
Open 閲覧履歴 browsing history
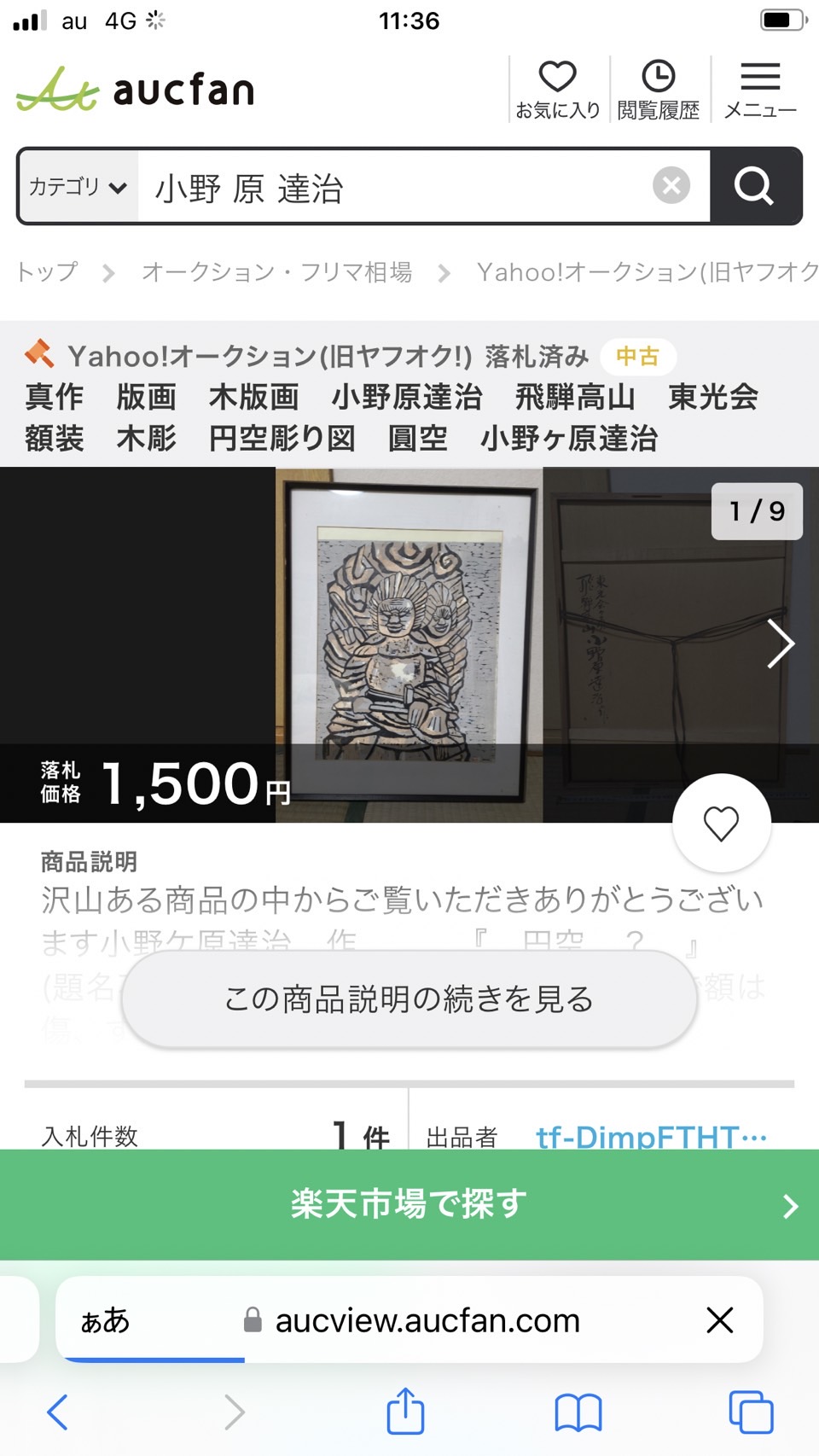pos(658,90)
